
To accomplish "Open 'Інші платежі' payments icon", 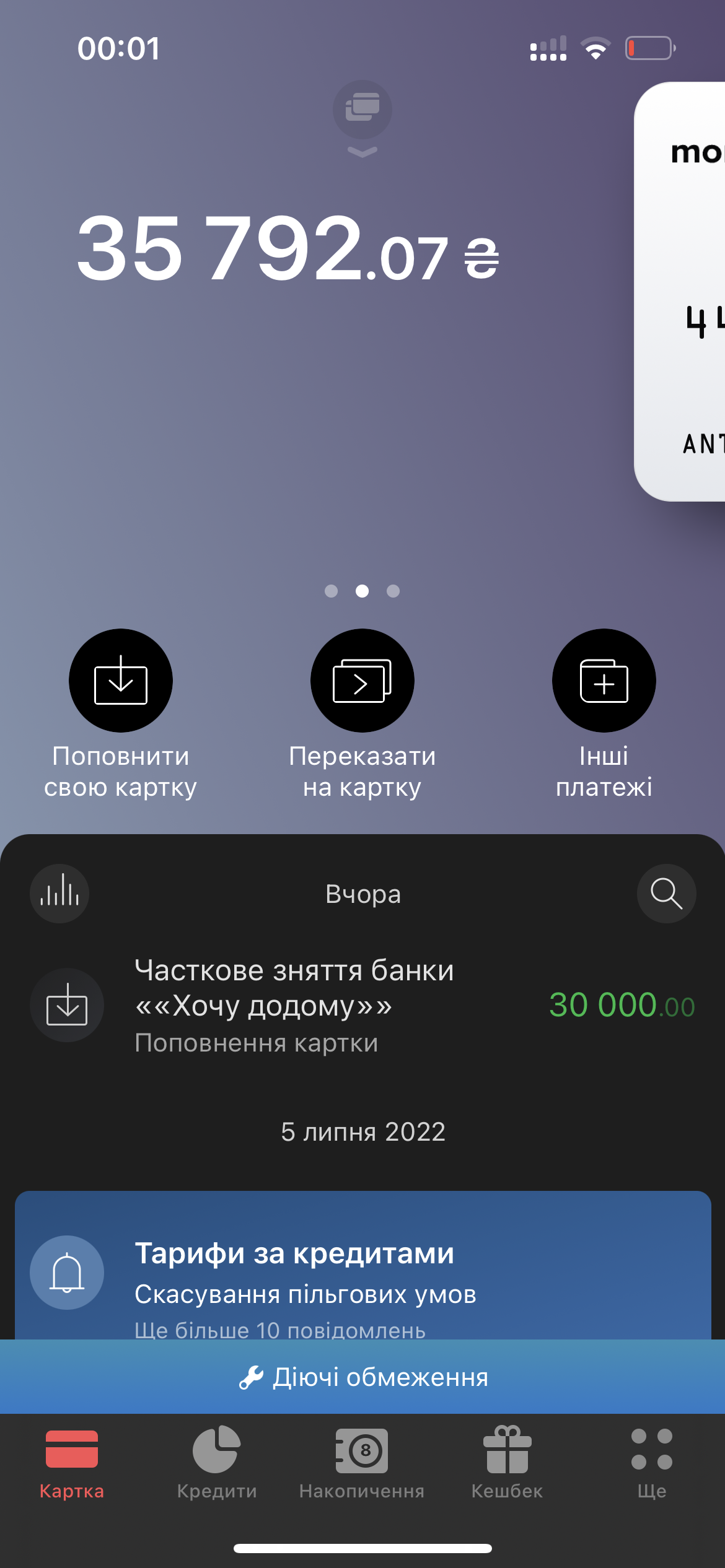I will pyautogui.click(x=603, y=679).
